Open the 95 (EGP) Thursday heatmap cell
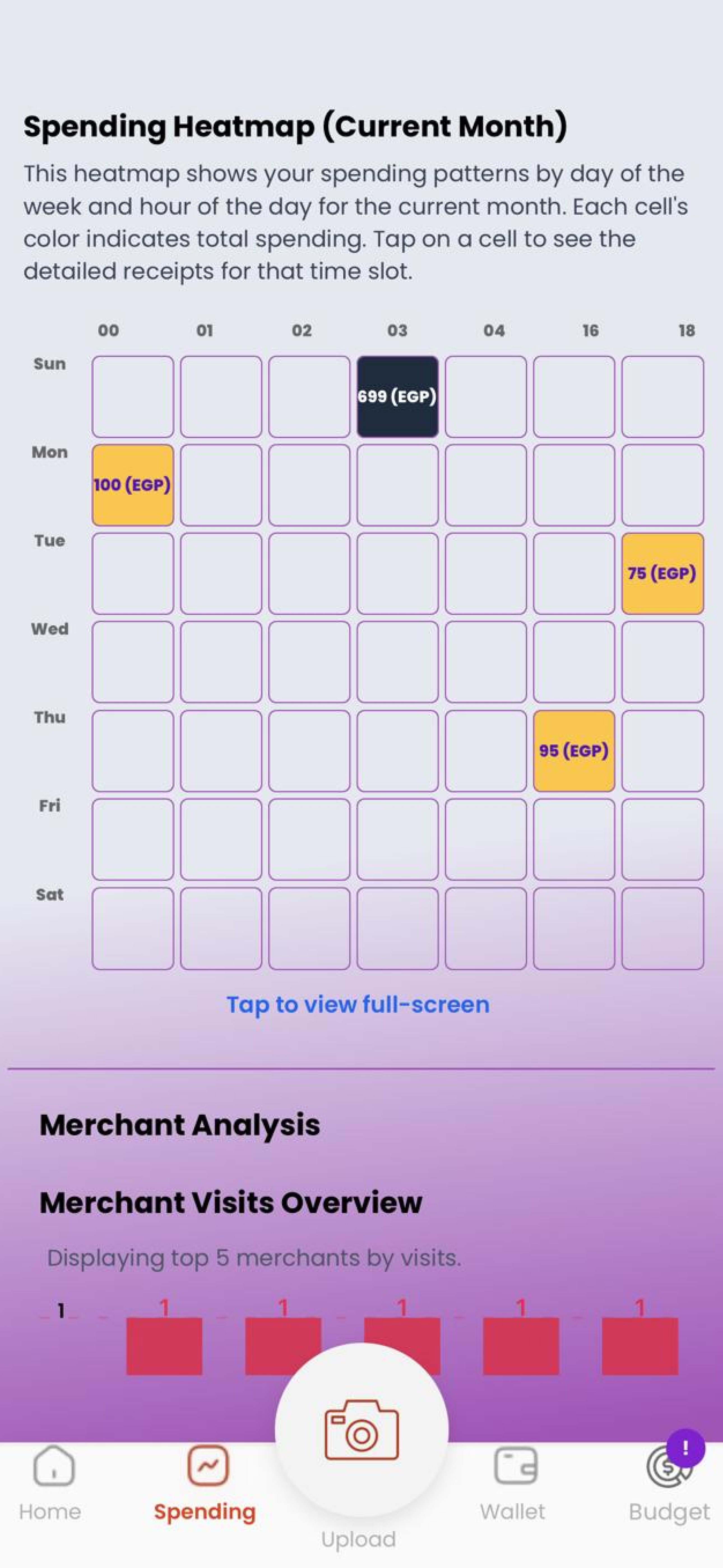Viewport: 723px width, 1568px height. click(x=573, y=751)
